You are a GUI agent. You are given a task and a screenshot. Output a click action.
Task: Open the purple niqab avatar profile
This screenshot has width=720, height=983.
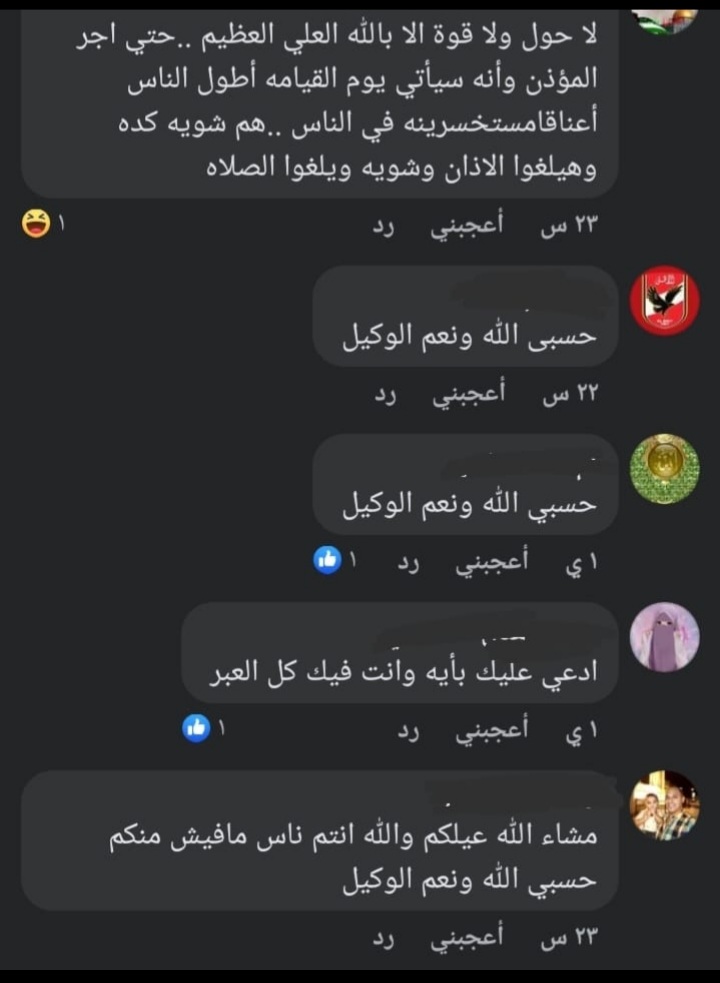664,636
